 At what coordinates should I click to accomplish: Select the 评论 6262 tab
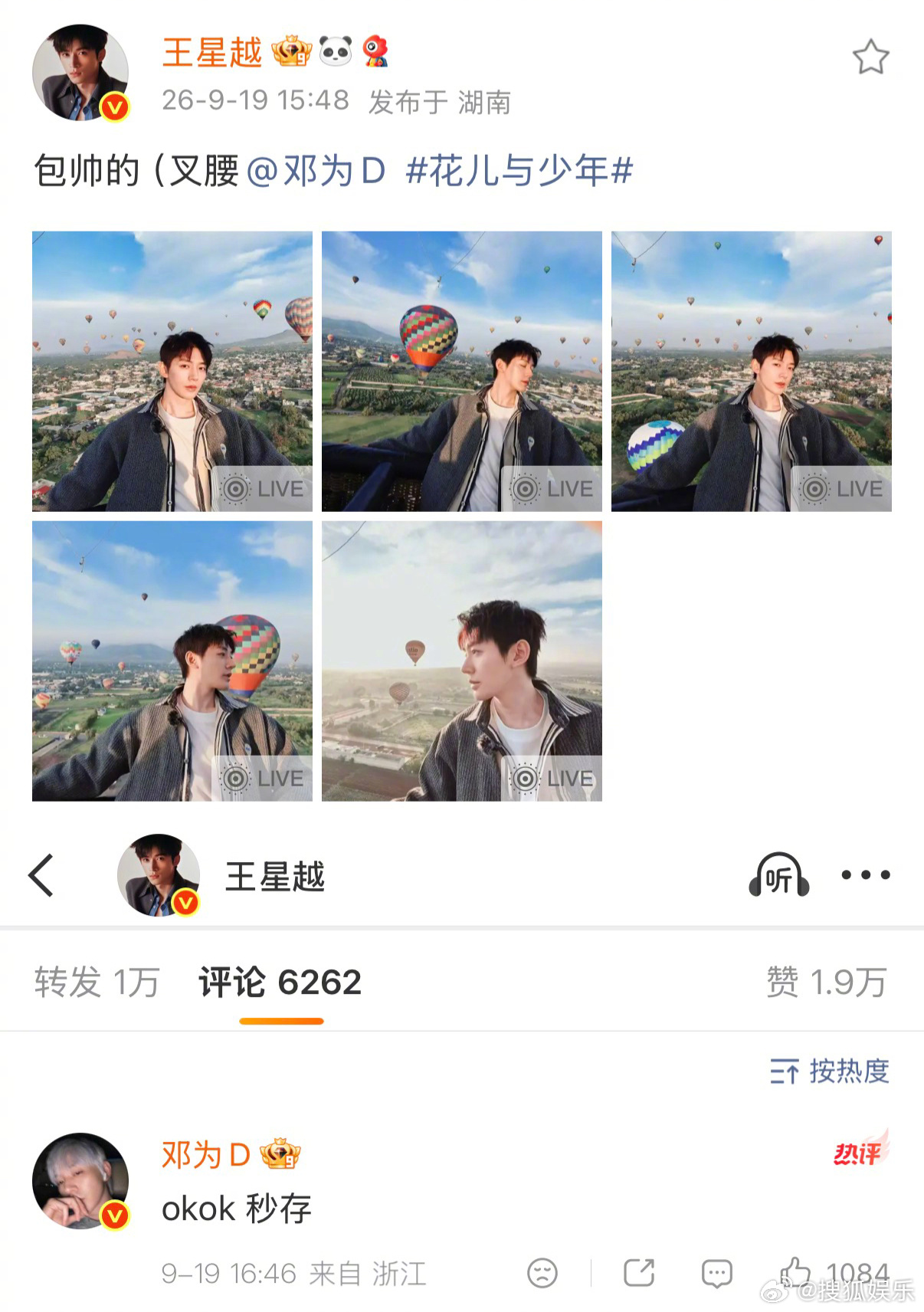pos(280,982)
